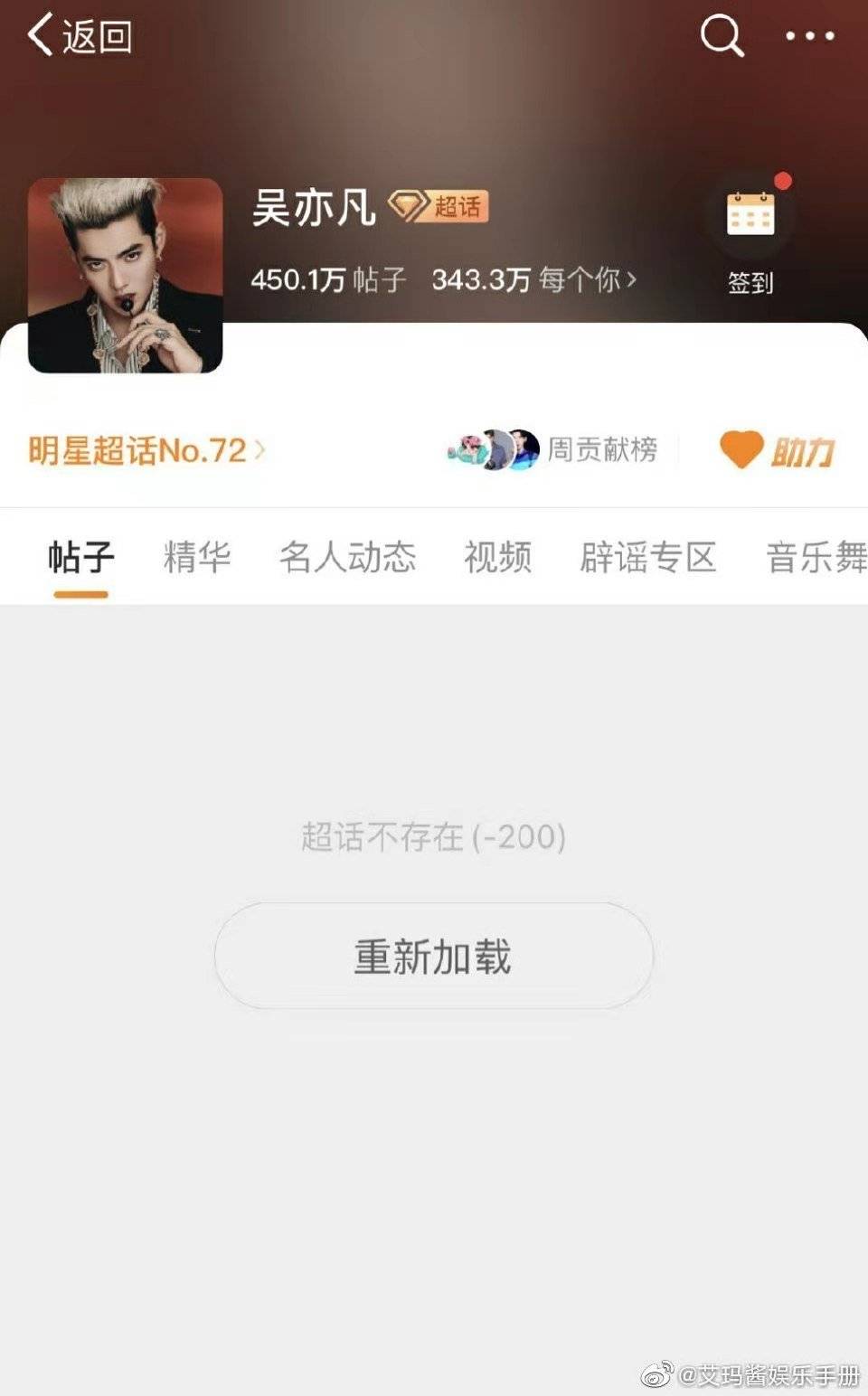The height and width of the screenshot is (1396, 868).
Task: Open the 名人动态 tab
Action: tap(347, 557)
